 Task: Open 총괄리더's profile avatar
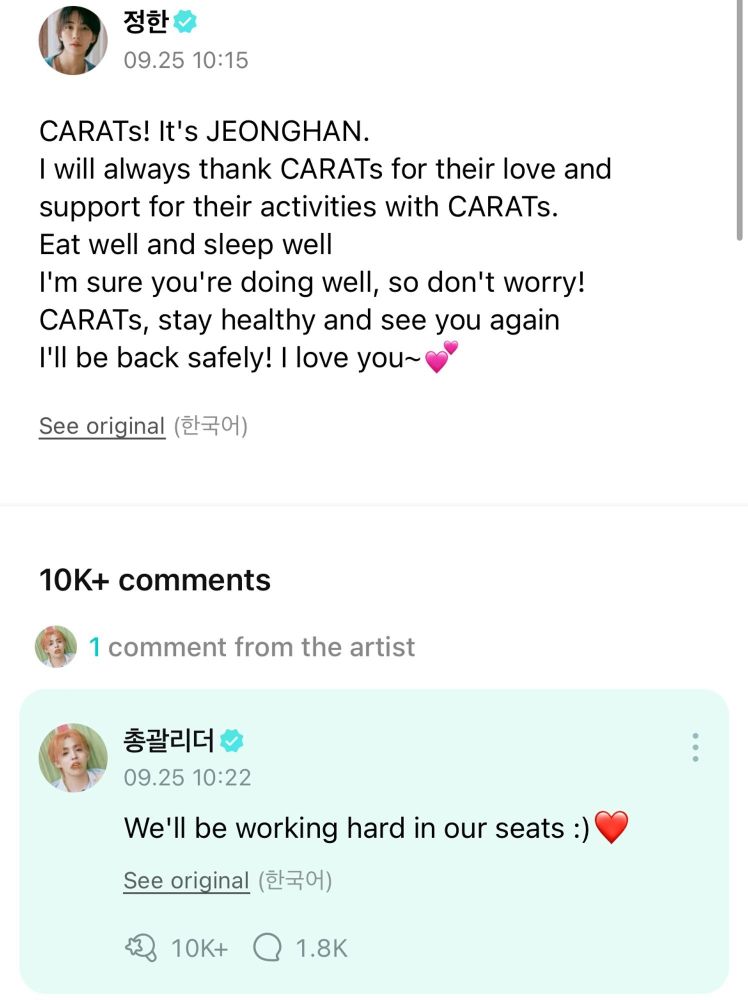pos(72,757)
